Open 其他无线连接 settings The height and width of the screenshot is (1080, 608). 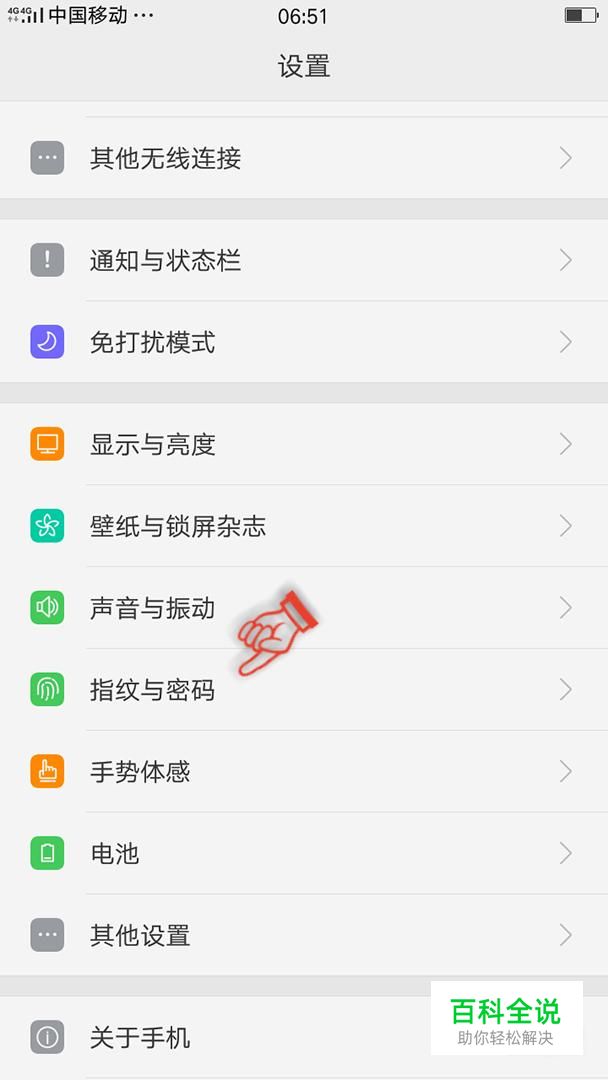304,158
